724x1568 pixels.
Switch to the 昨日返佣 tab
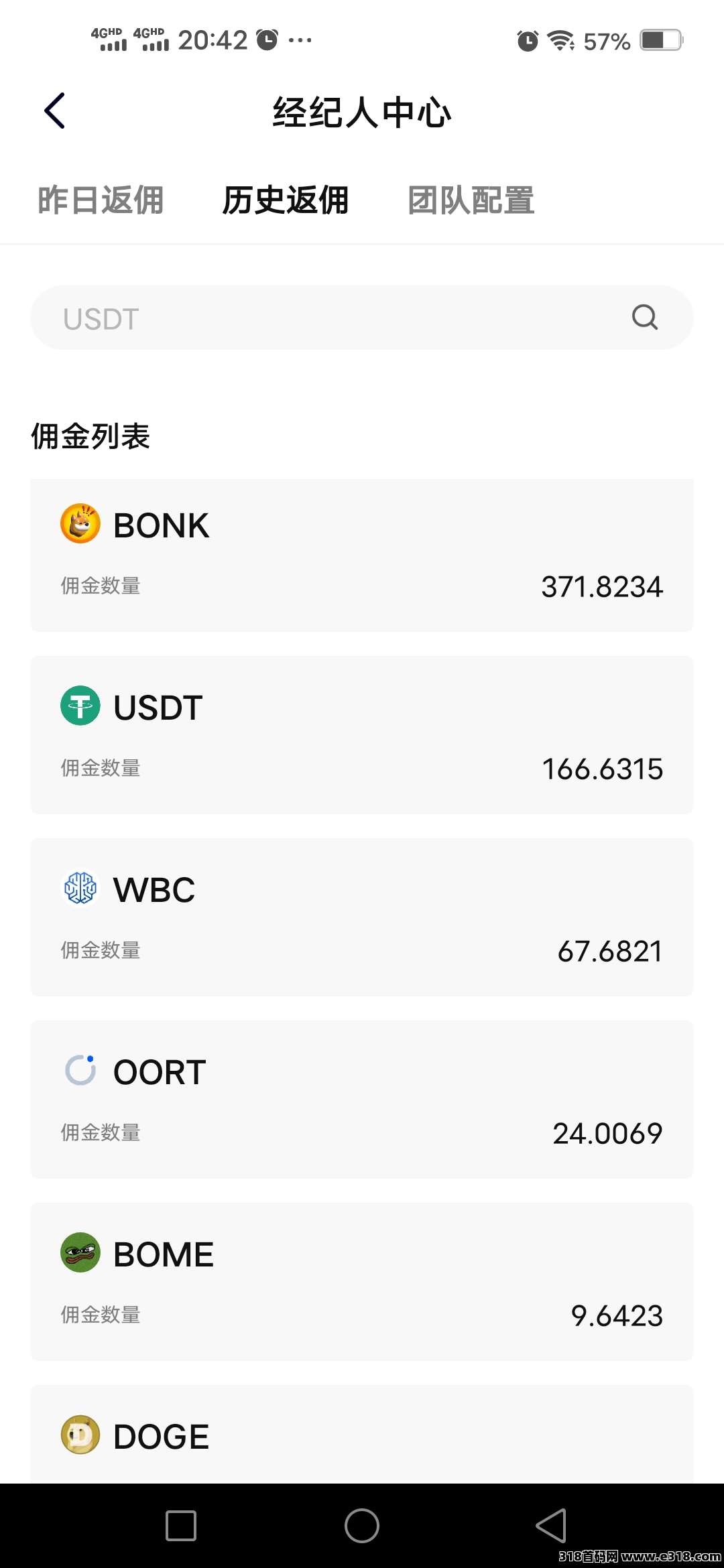[x=101, y=200]
